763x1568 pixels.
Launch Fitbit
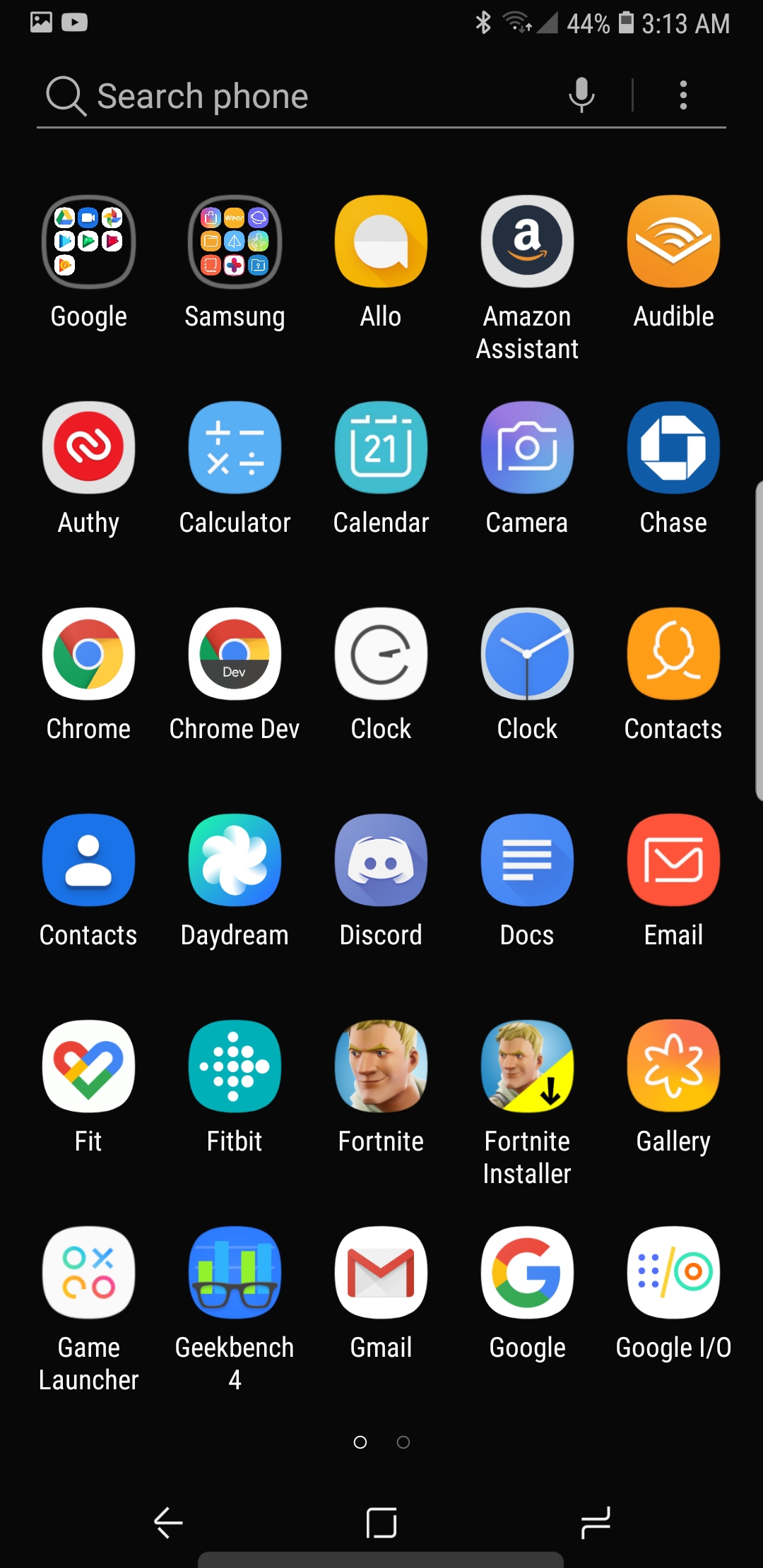point(235,1067)
